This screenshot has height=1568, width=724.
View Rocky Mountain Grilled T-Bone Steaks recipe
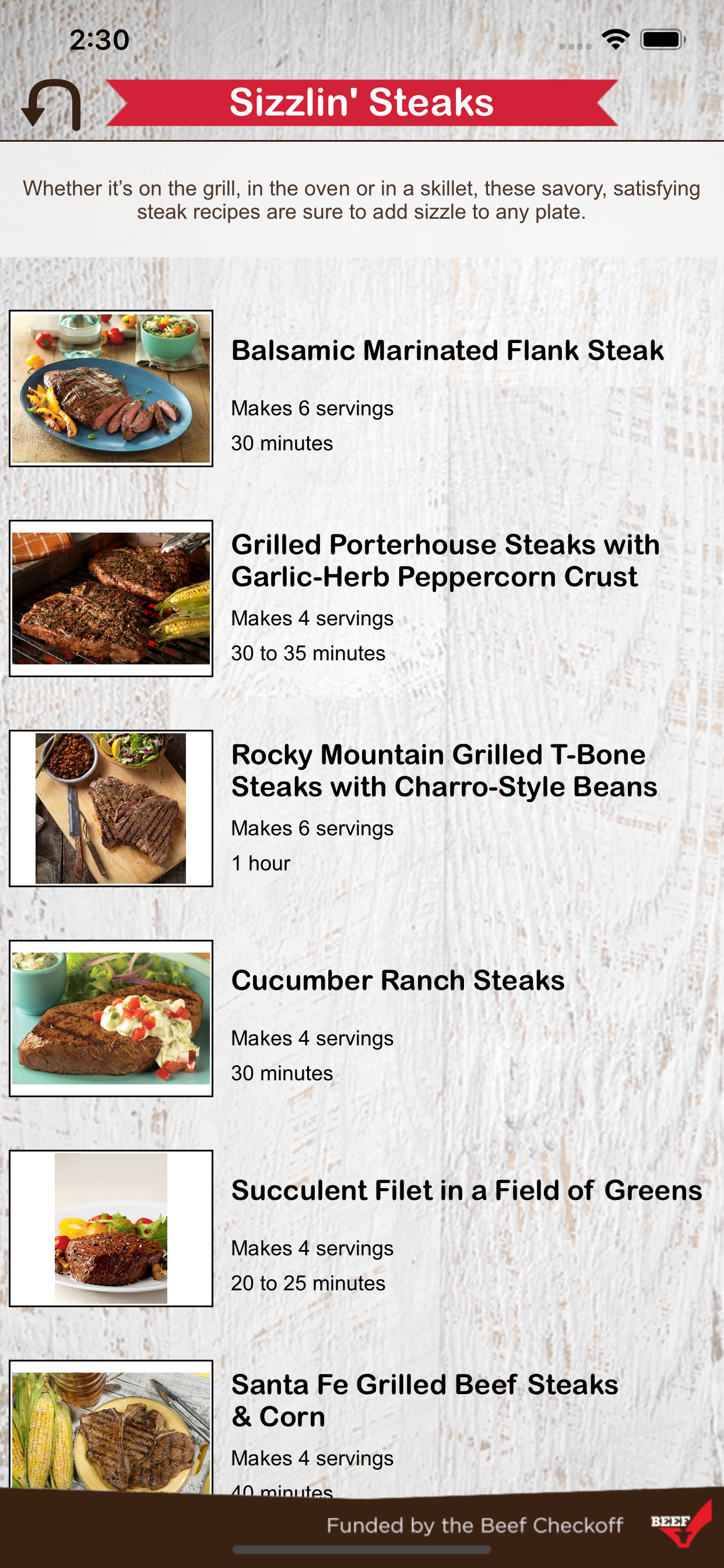coord(362,808)
